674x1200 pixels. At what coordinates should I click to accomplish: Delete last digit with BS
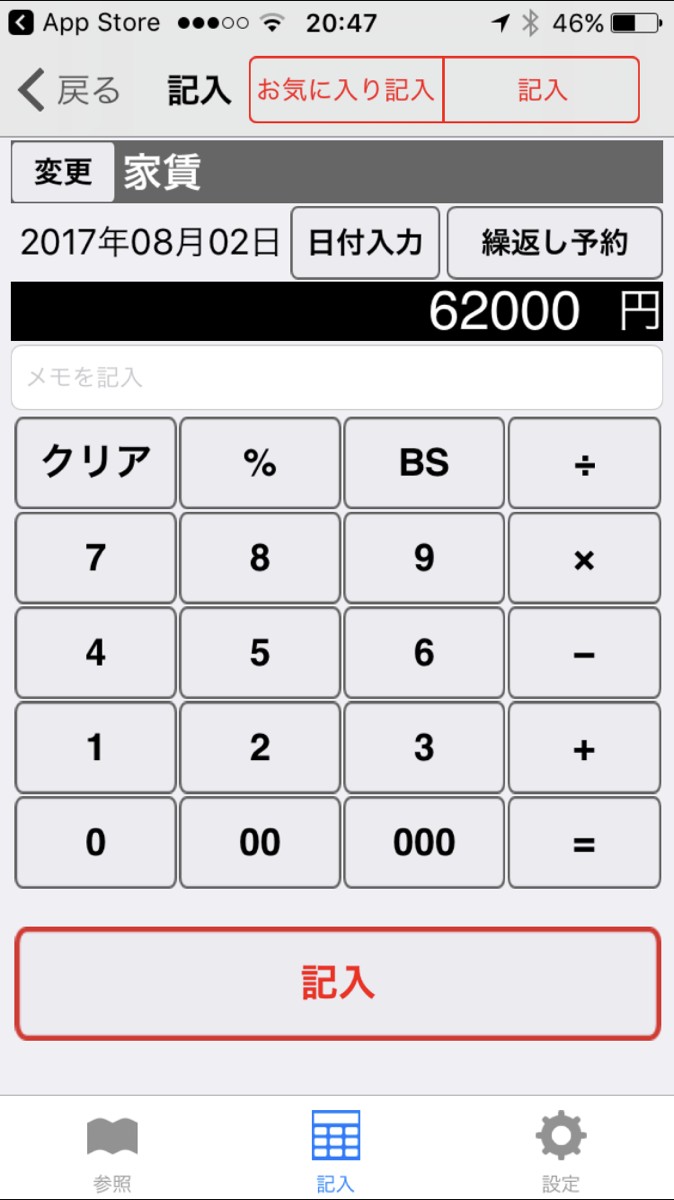pos(424,463)
